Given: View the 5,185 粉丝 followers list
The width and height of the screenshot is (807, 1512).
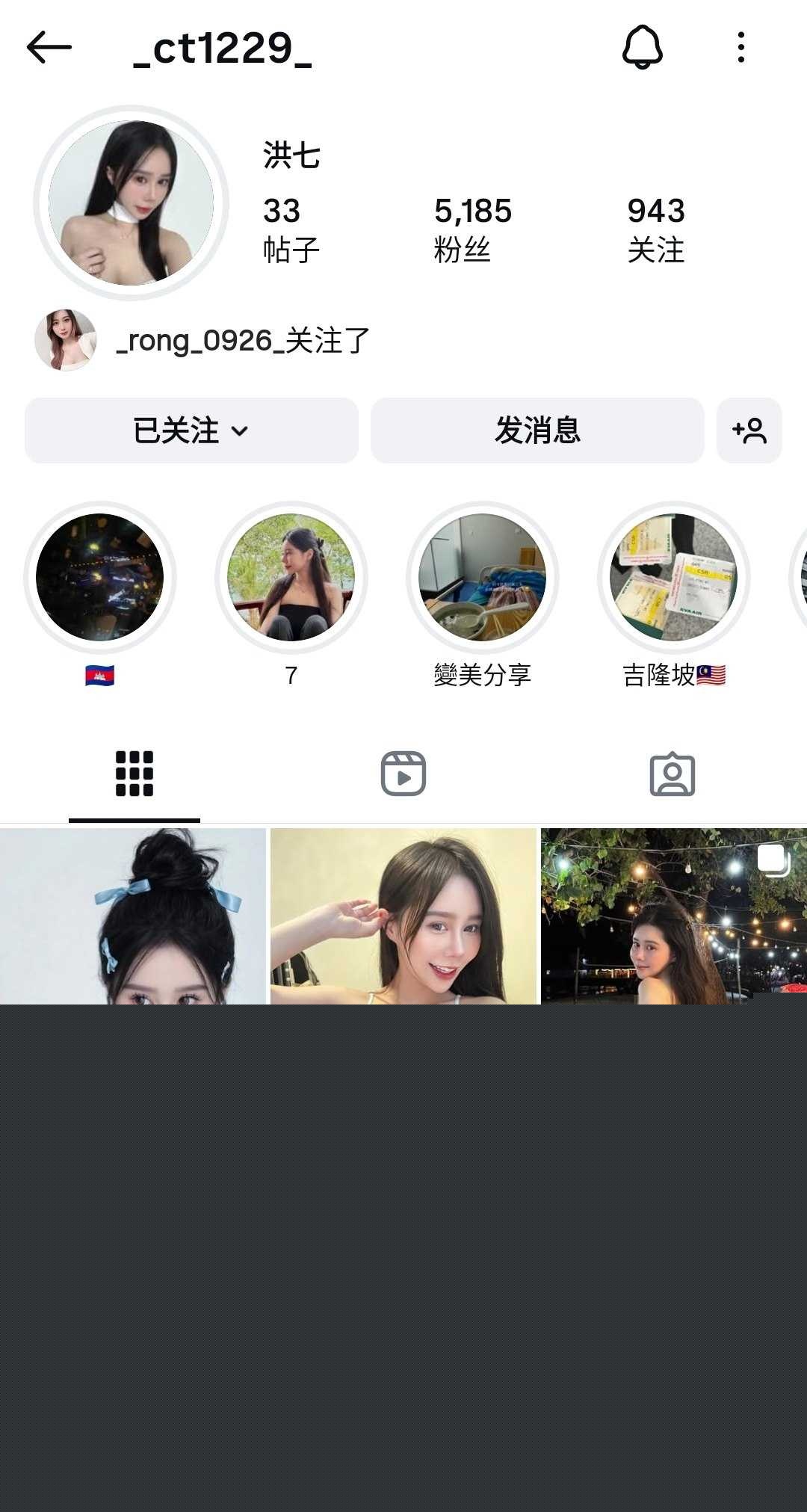Looking at the screenshot, I should (x=473, y=228).
